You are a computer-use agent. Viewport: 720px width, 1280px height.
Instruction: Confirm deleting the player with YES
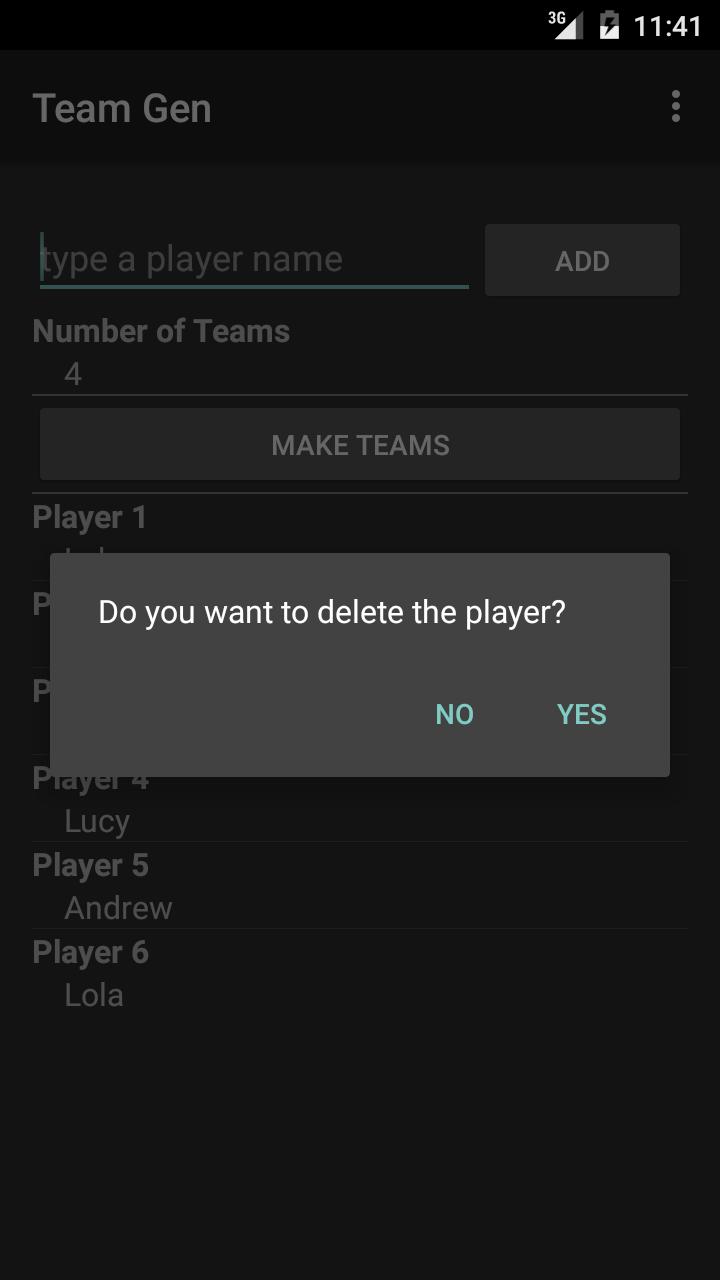(581, 714)
